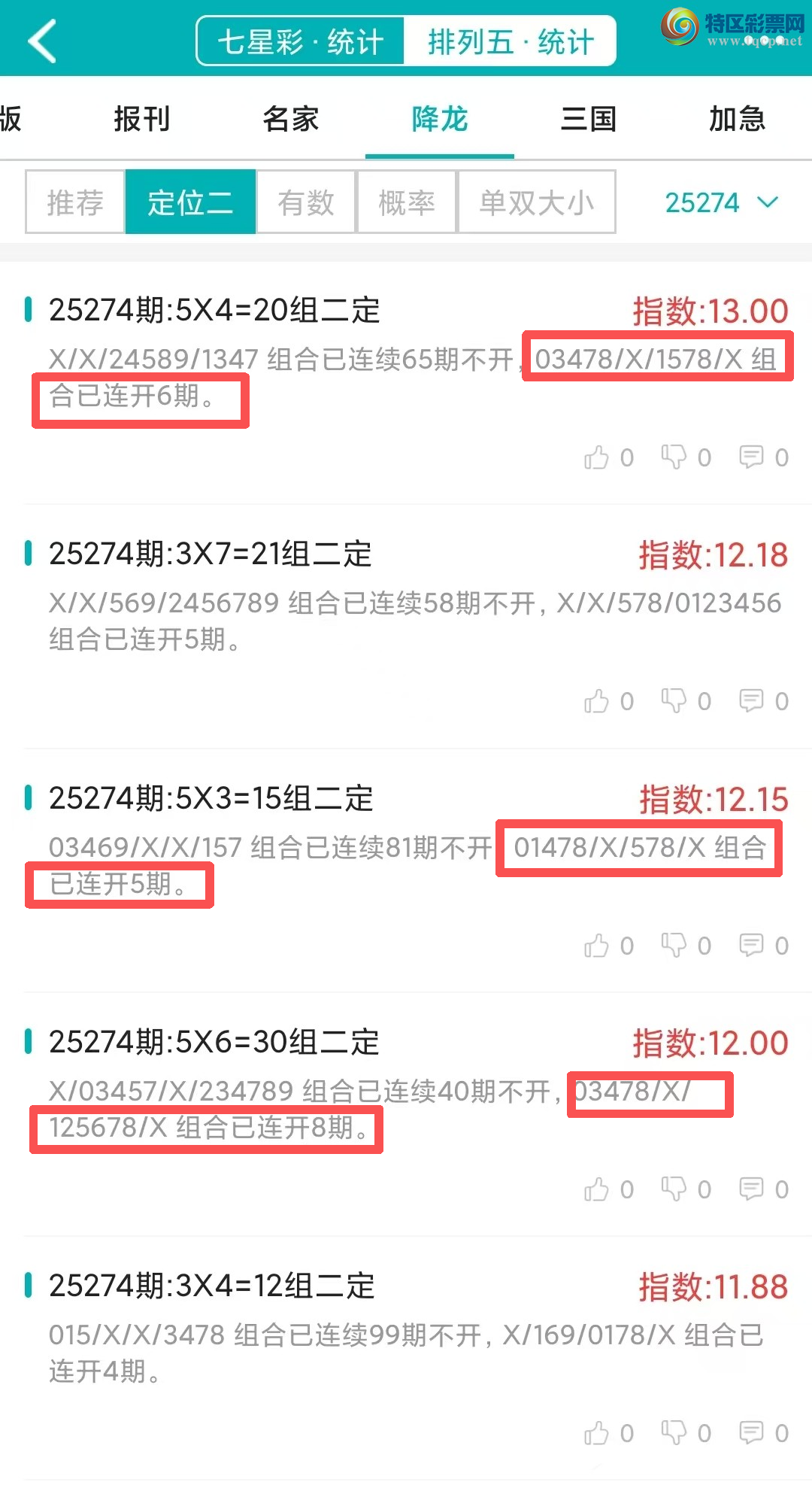Switch to the 加急 tab
The height and width of the screenshot is (1488, 812).
(737, 119)
